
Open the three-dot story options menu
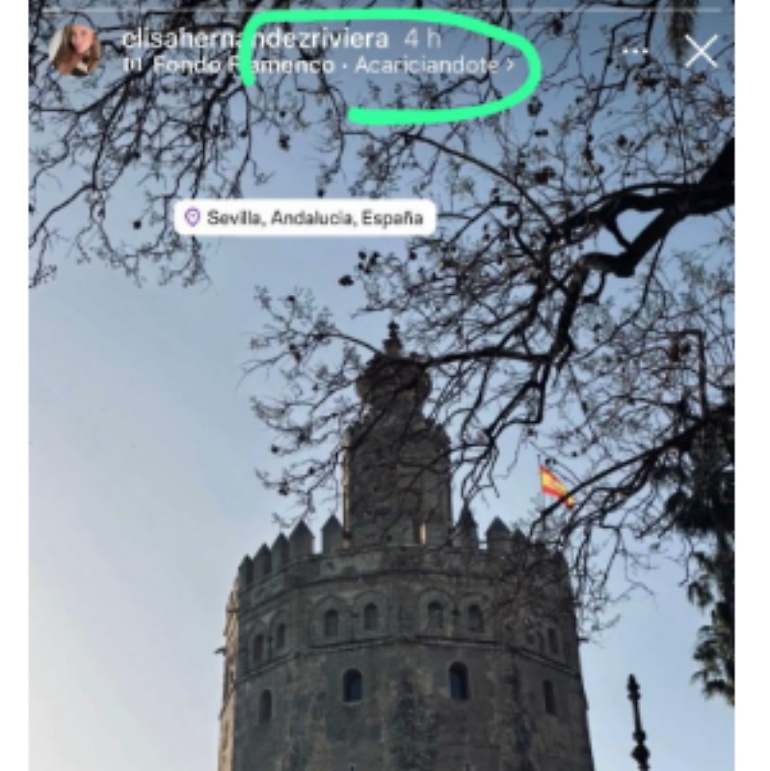click(635, 51)
